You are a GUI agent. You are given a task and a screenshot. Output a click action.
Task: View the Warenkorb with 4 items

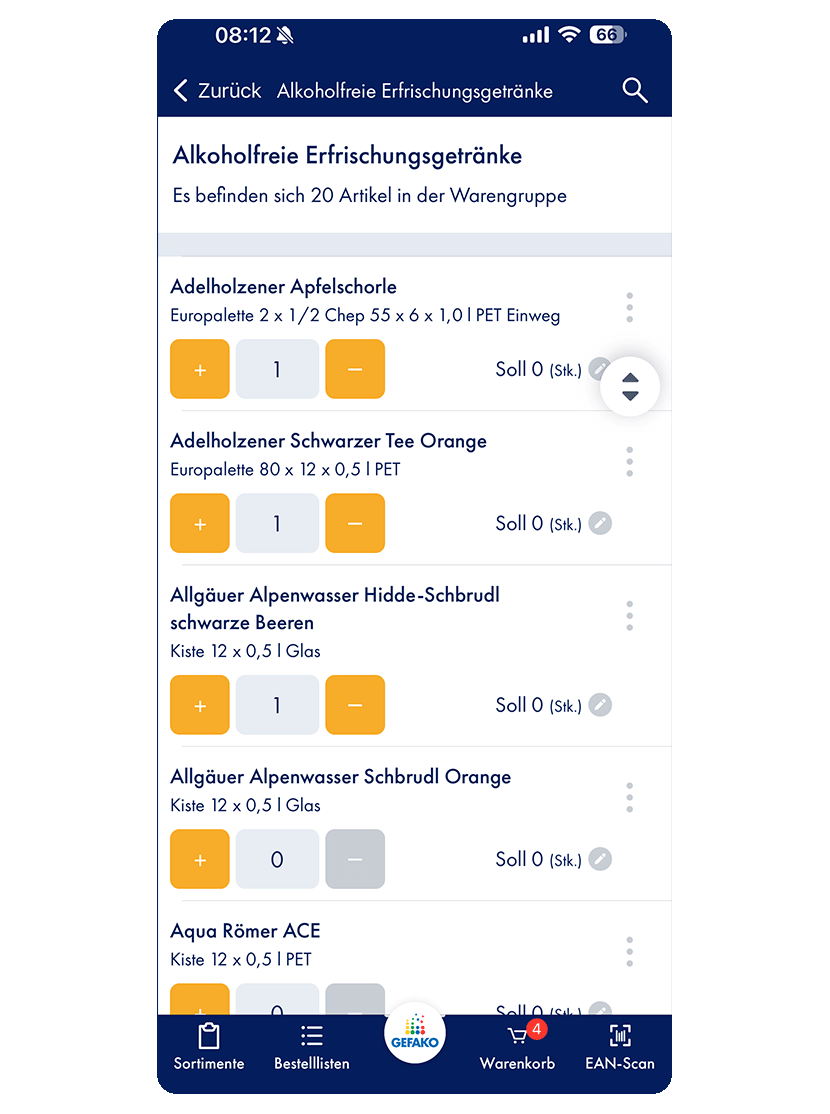pyautogui.click(x=517, y=1047)
